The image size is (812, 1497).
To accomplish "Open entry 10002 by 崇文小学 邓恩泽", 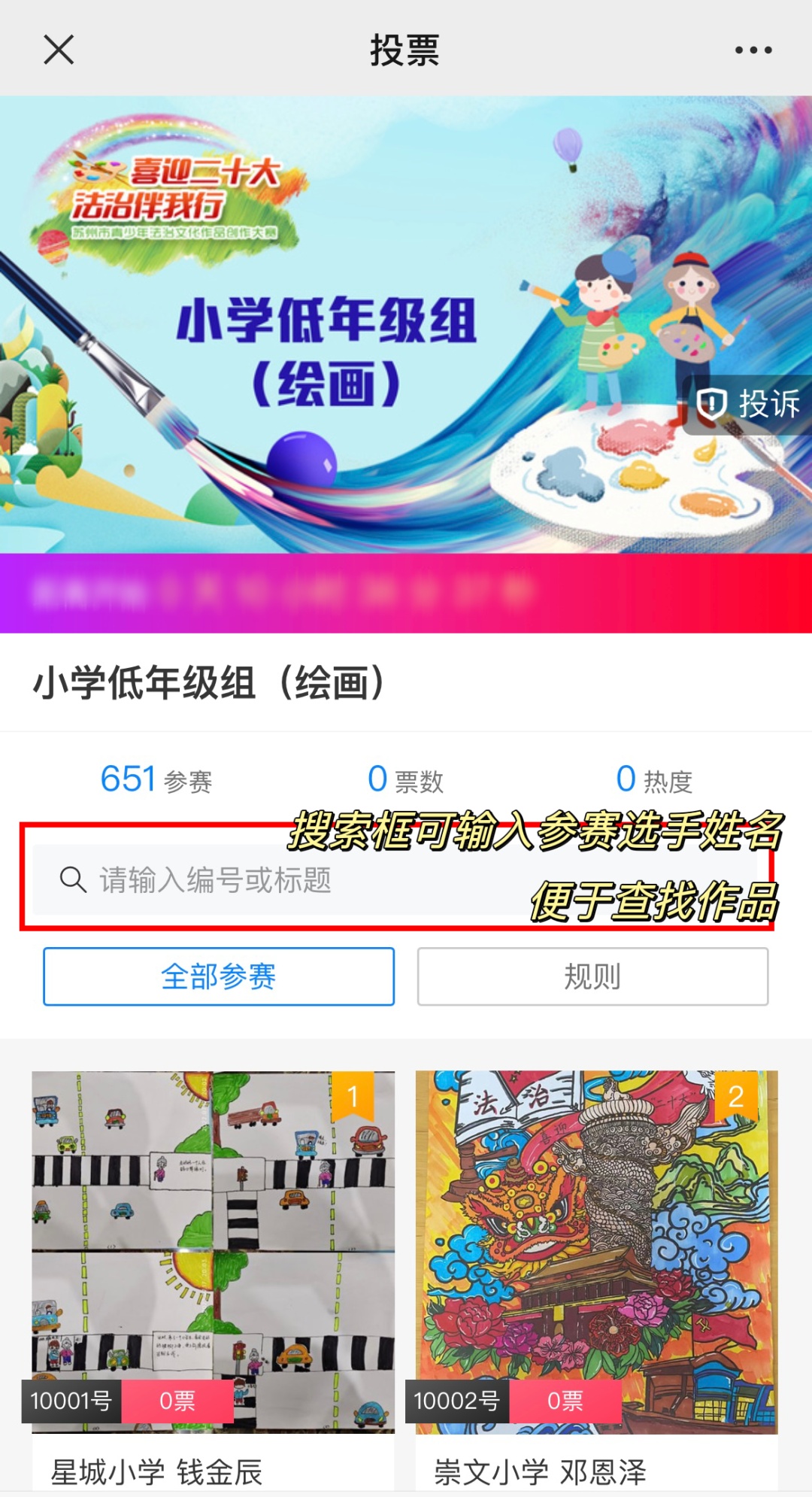I will point(596,1253).
